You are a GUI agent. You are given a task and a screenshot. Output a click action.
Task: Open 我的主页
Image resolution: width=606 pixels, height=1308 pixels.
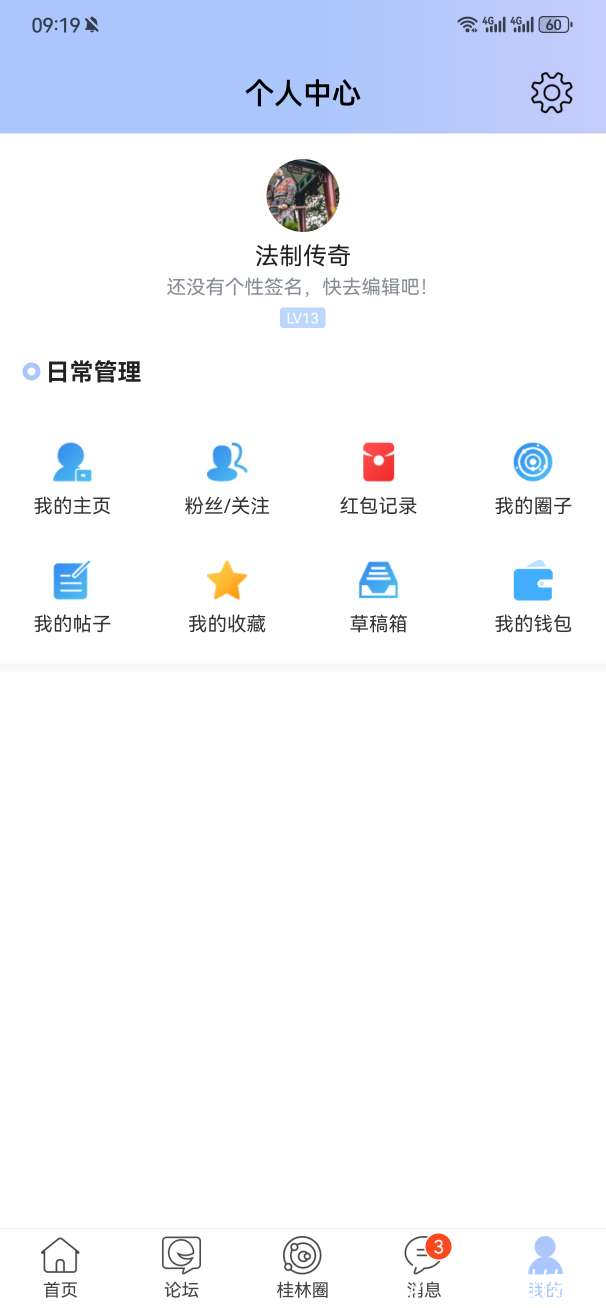[x=72, y=478]
